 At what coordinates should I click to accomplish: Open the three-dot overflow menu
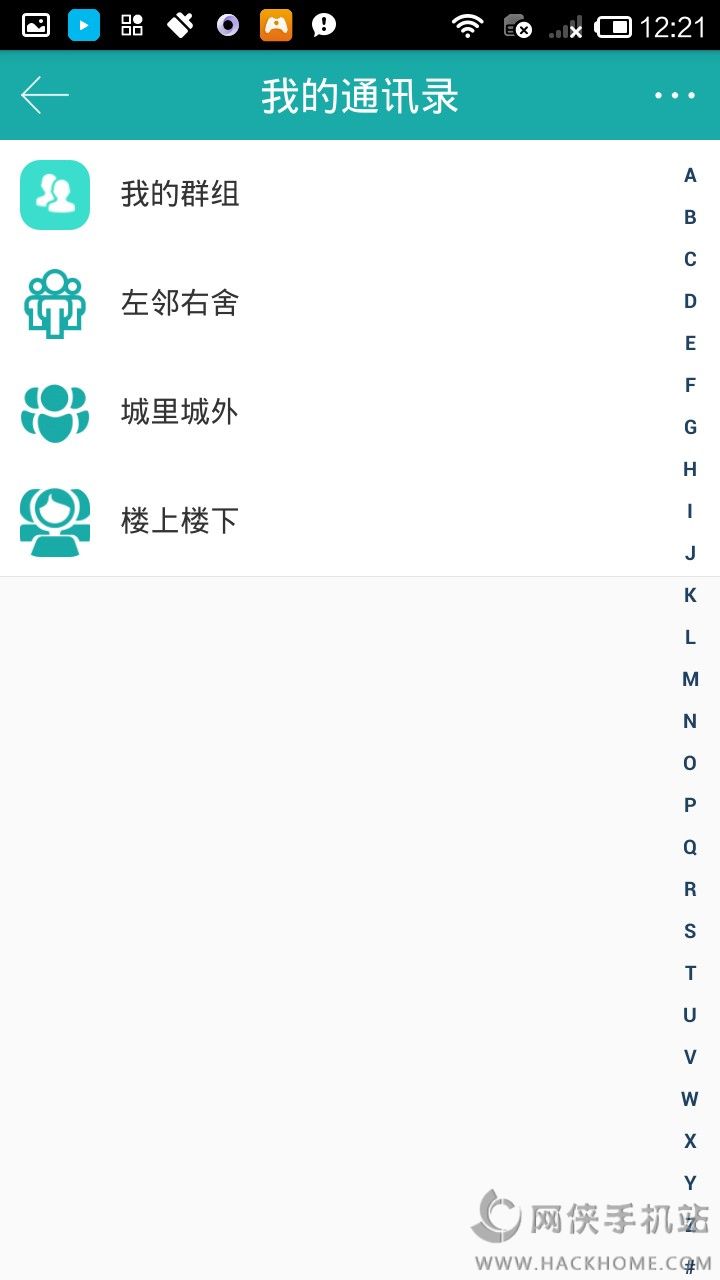675,96
